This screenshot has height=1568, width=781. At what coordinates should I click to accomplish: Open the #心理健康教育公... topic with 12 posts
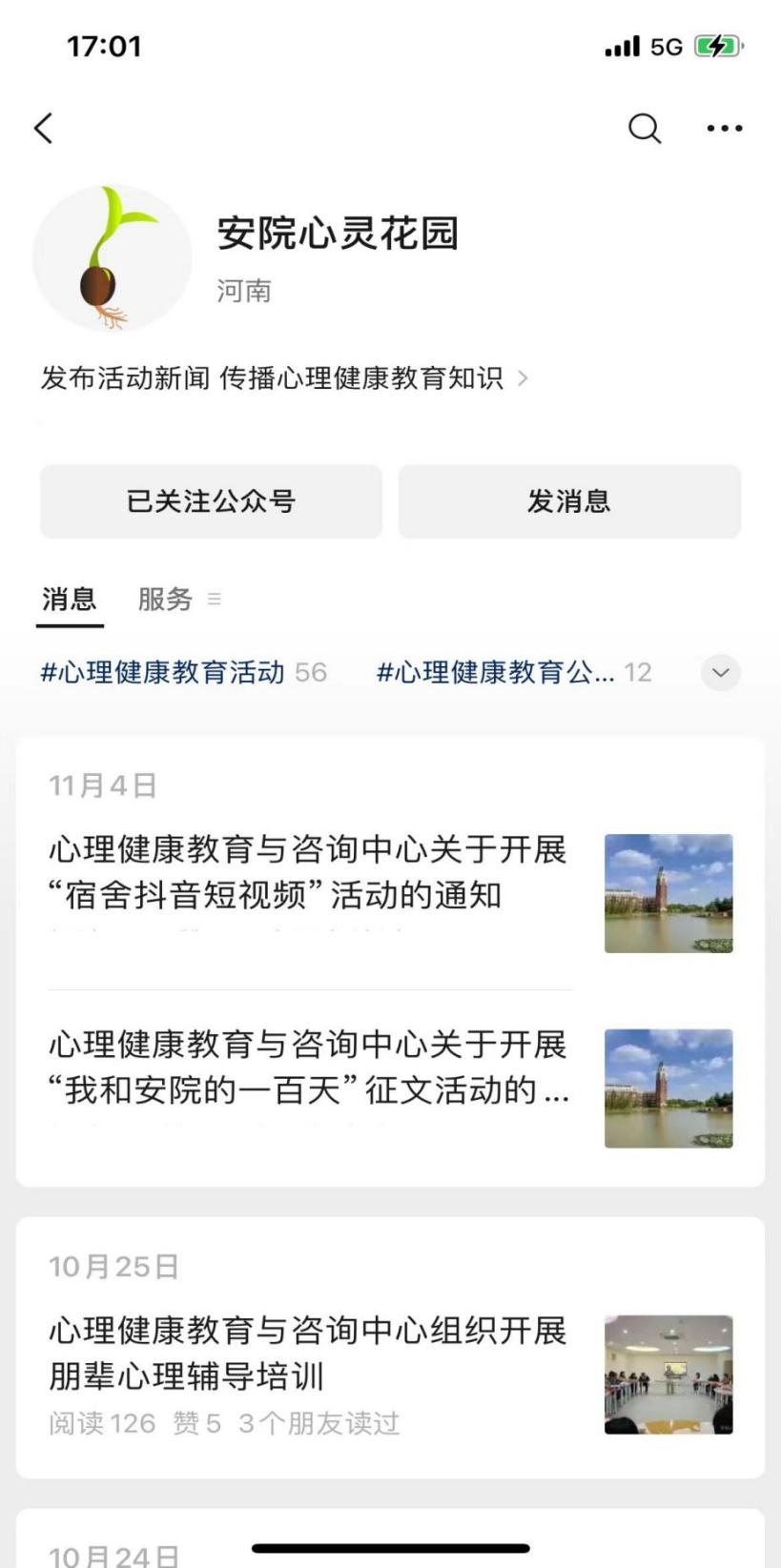pyautogui.click(x=513, y=673)
